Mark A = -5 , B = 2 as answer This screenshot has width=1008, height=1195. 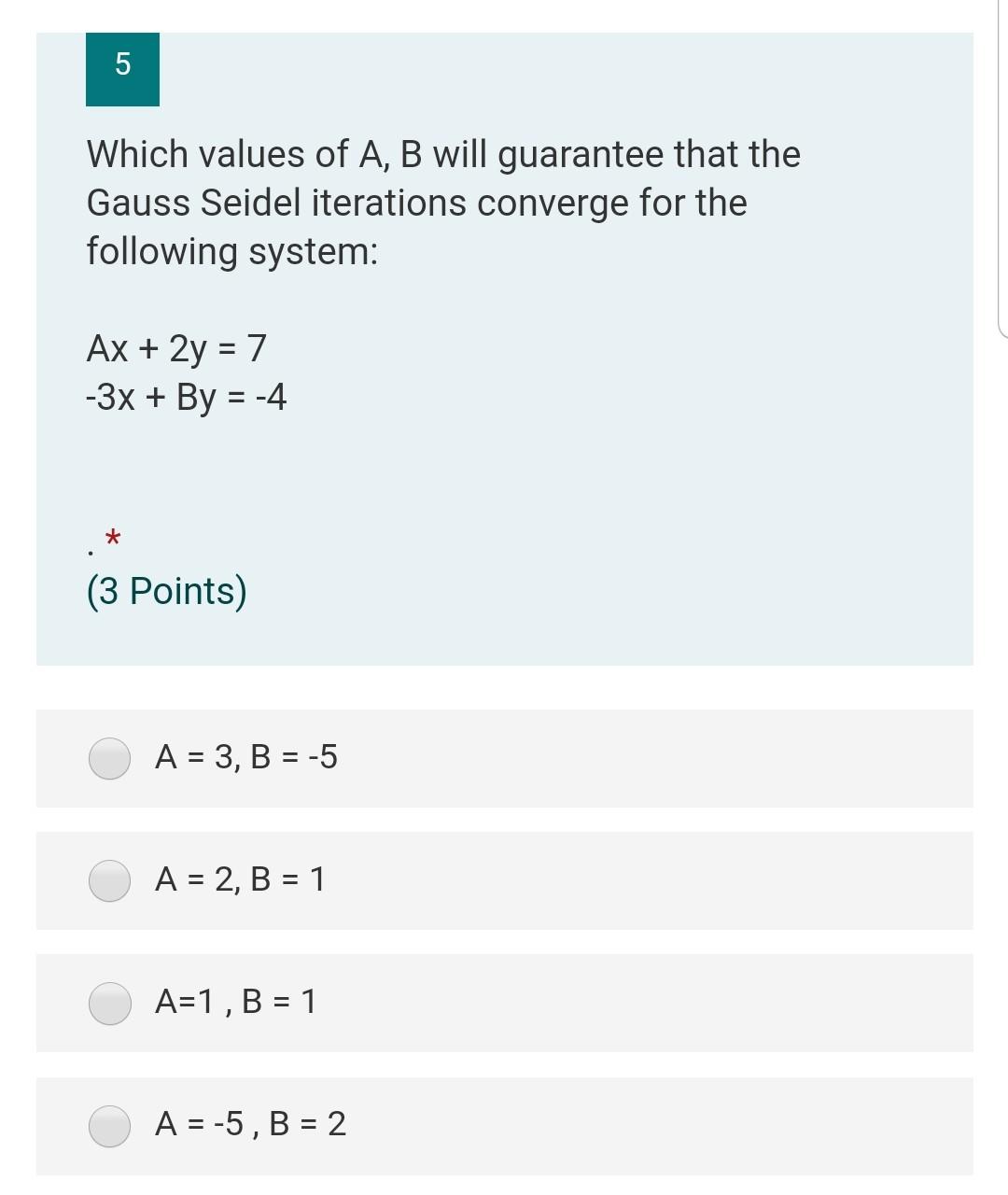point(110,1126)
